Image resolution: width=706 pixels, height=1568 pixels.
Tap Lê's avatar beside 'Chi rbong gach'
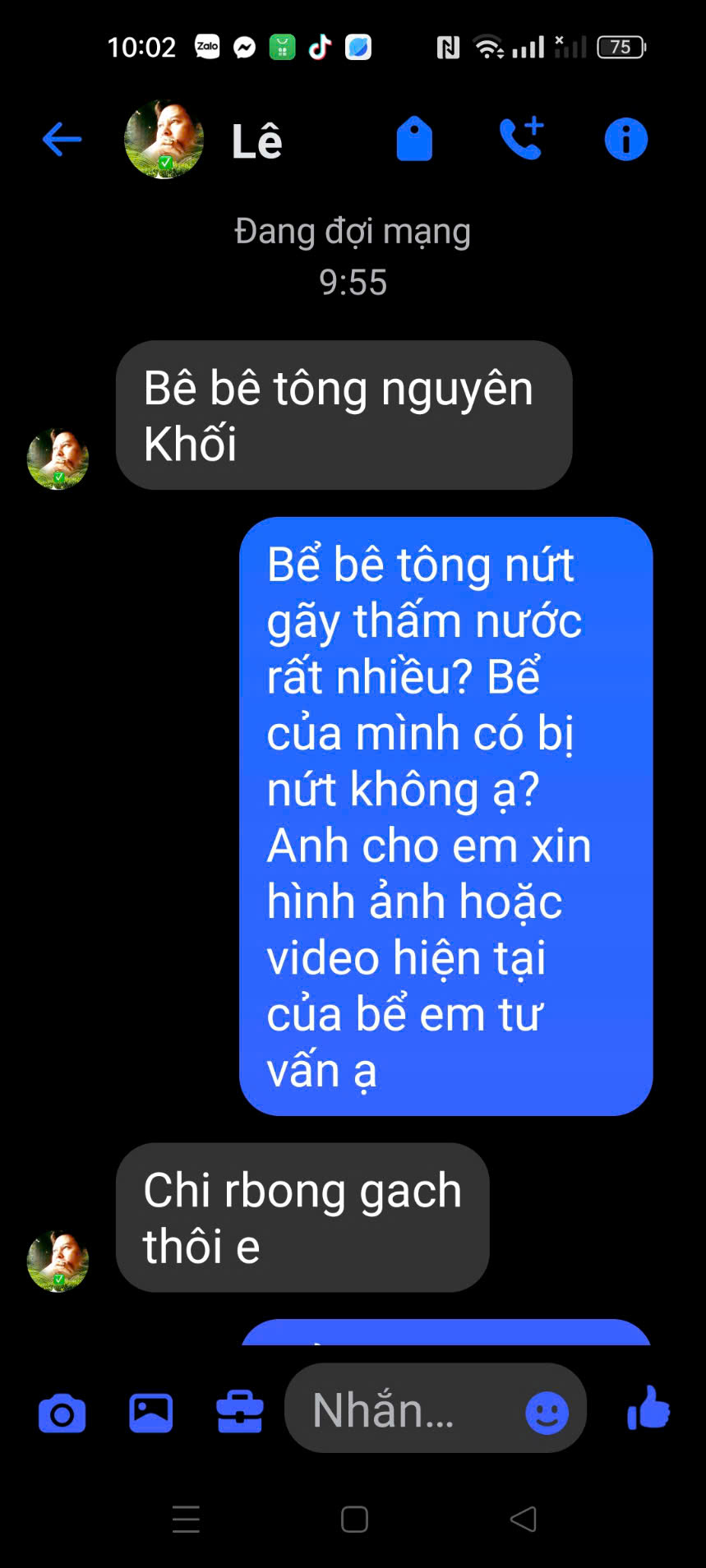(58, 1261)
